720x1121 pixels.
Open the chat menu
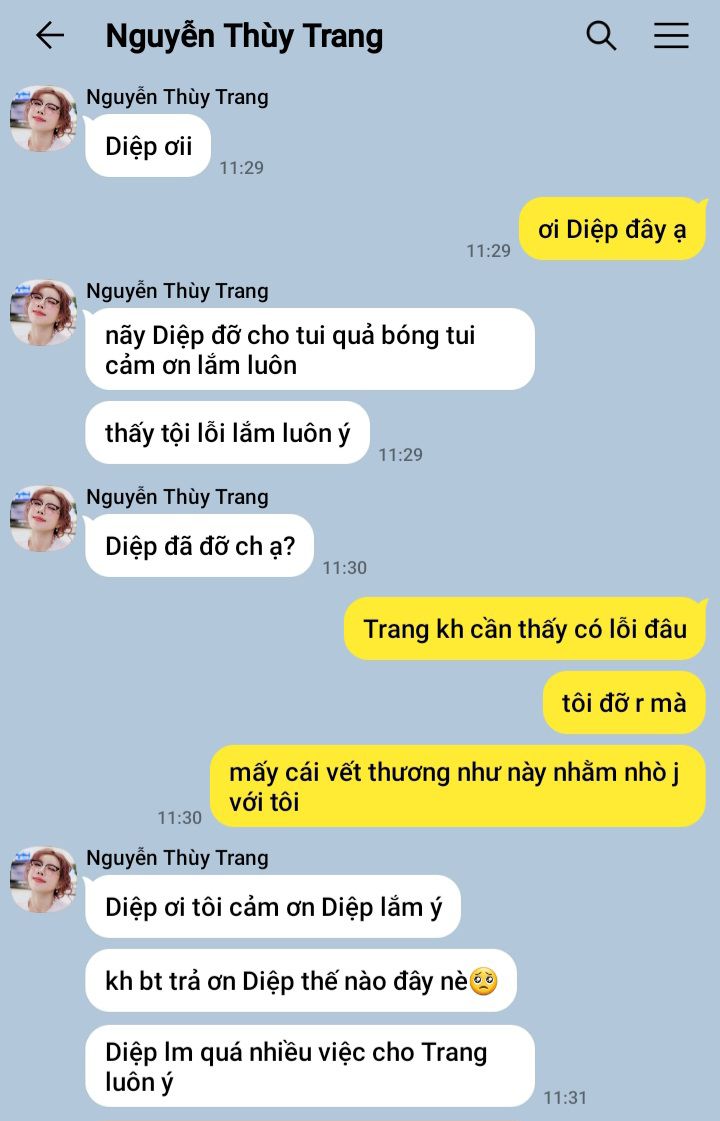[x=671, y=36]
